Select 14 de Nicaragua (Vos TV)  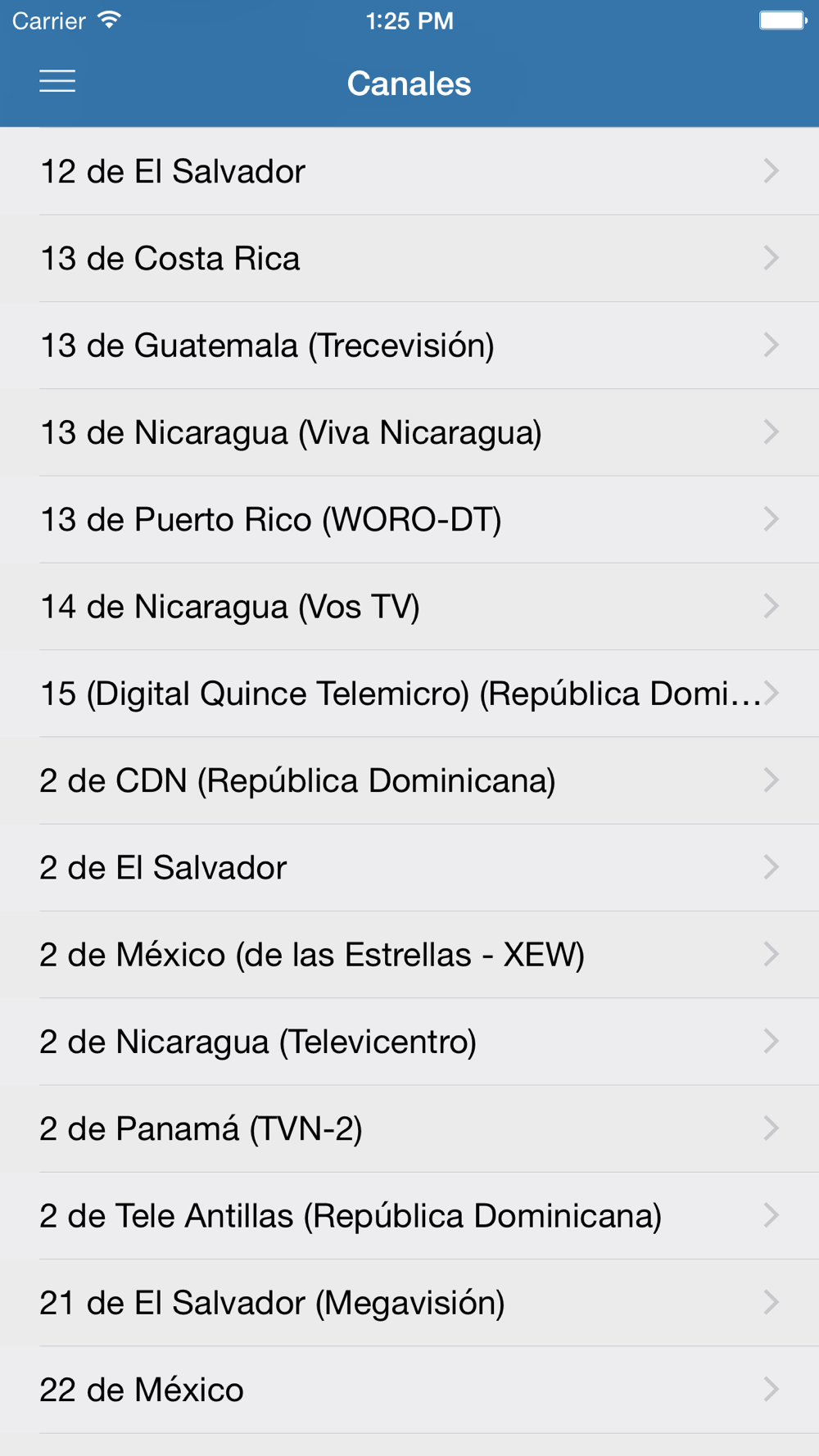click(409, 607)
